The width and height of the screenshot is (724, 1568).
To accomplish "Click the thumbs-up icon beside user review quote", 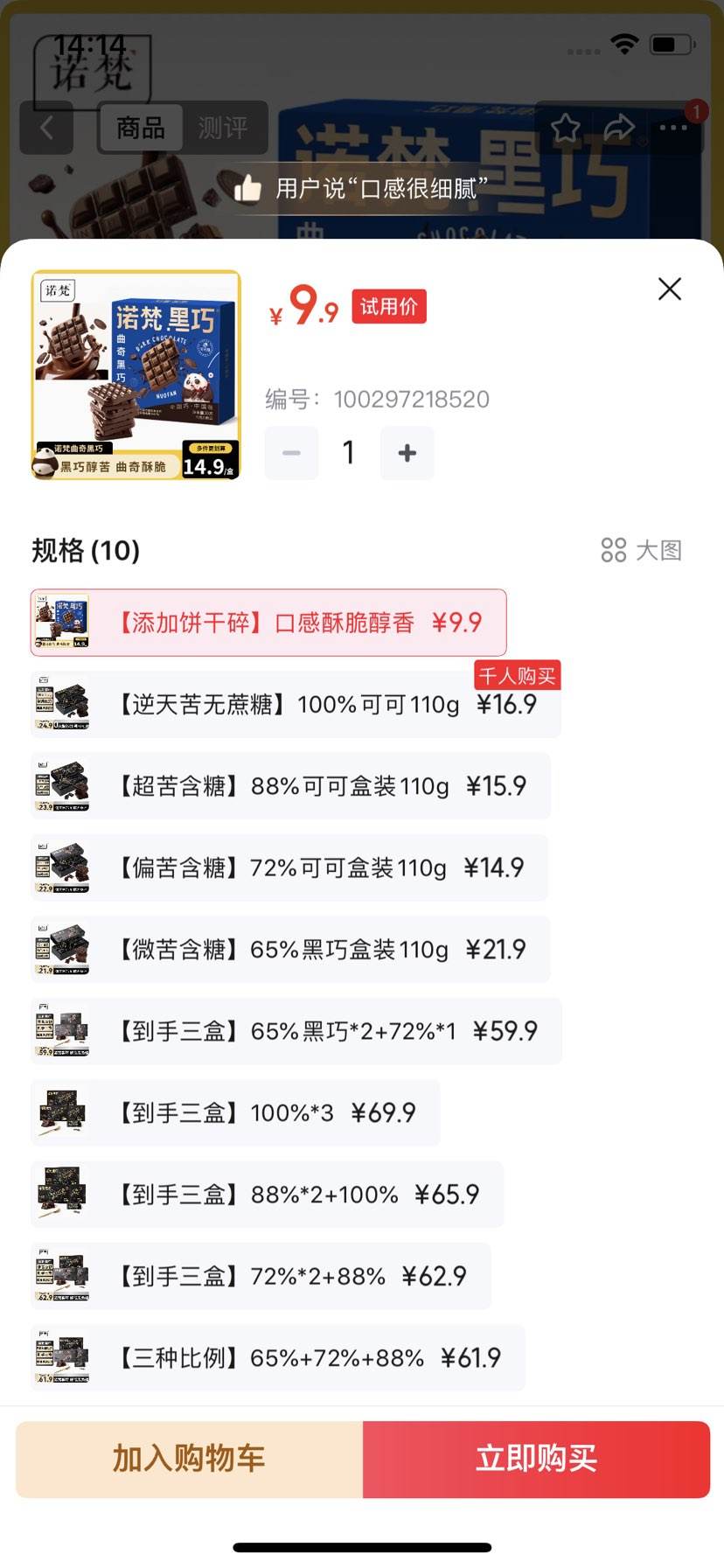I will tap(247, 187).
